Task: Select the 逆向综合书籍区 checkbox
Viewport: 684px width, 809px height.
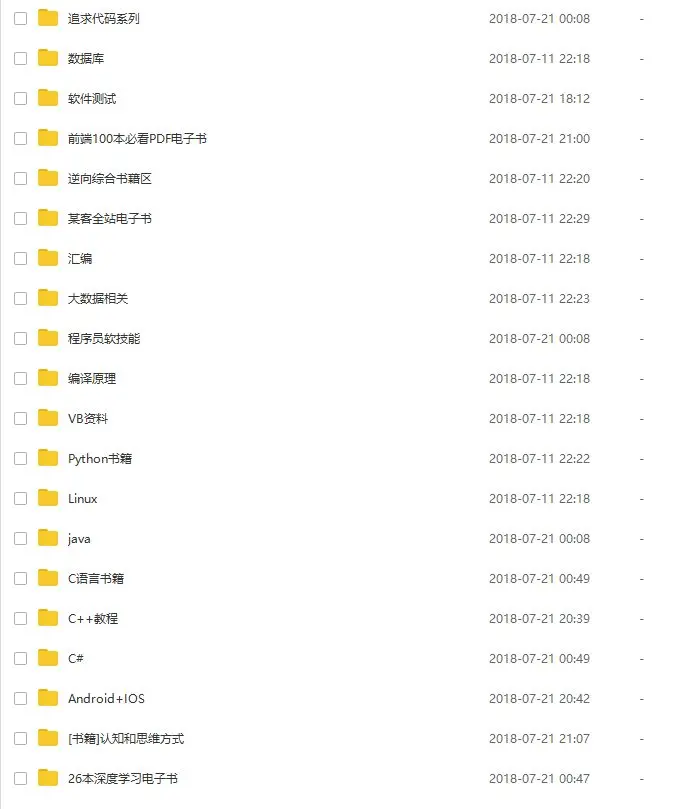Action: [x=20, y=179]
